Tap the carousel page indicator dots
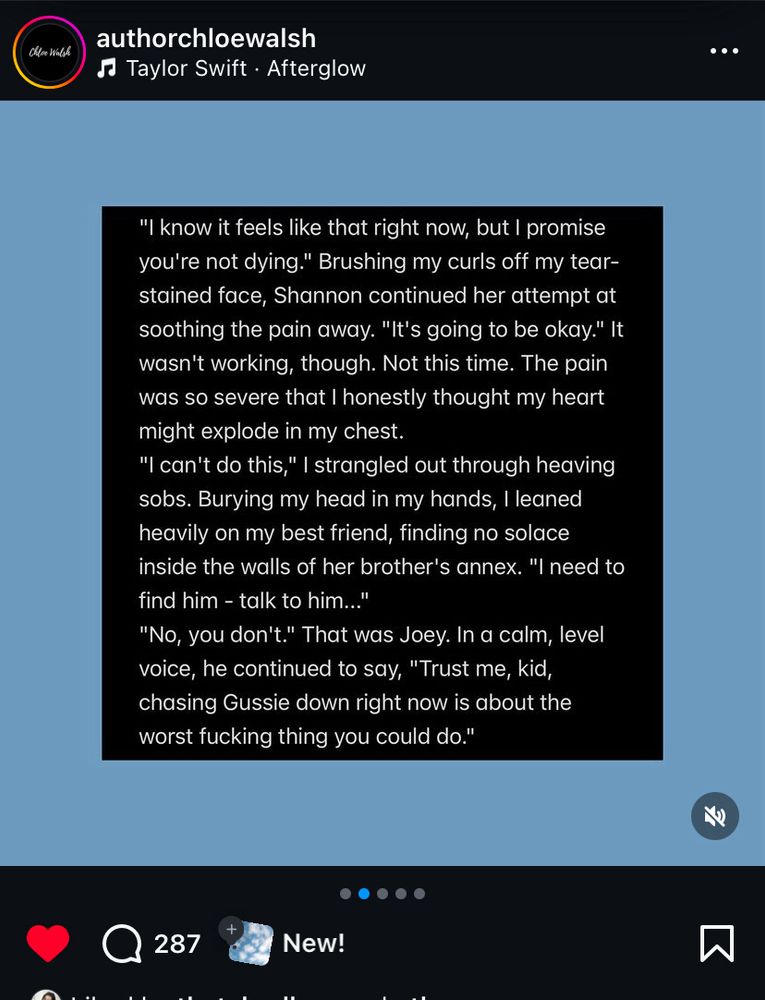The image size is (765, 1000). [382, 894]
